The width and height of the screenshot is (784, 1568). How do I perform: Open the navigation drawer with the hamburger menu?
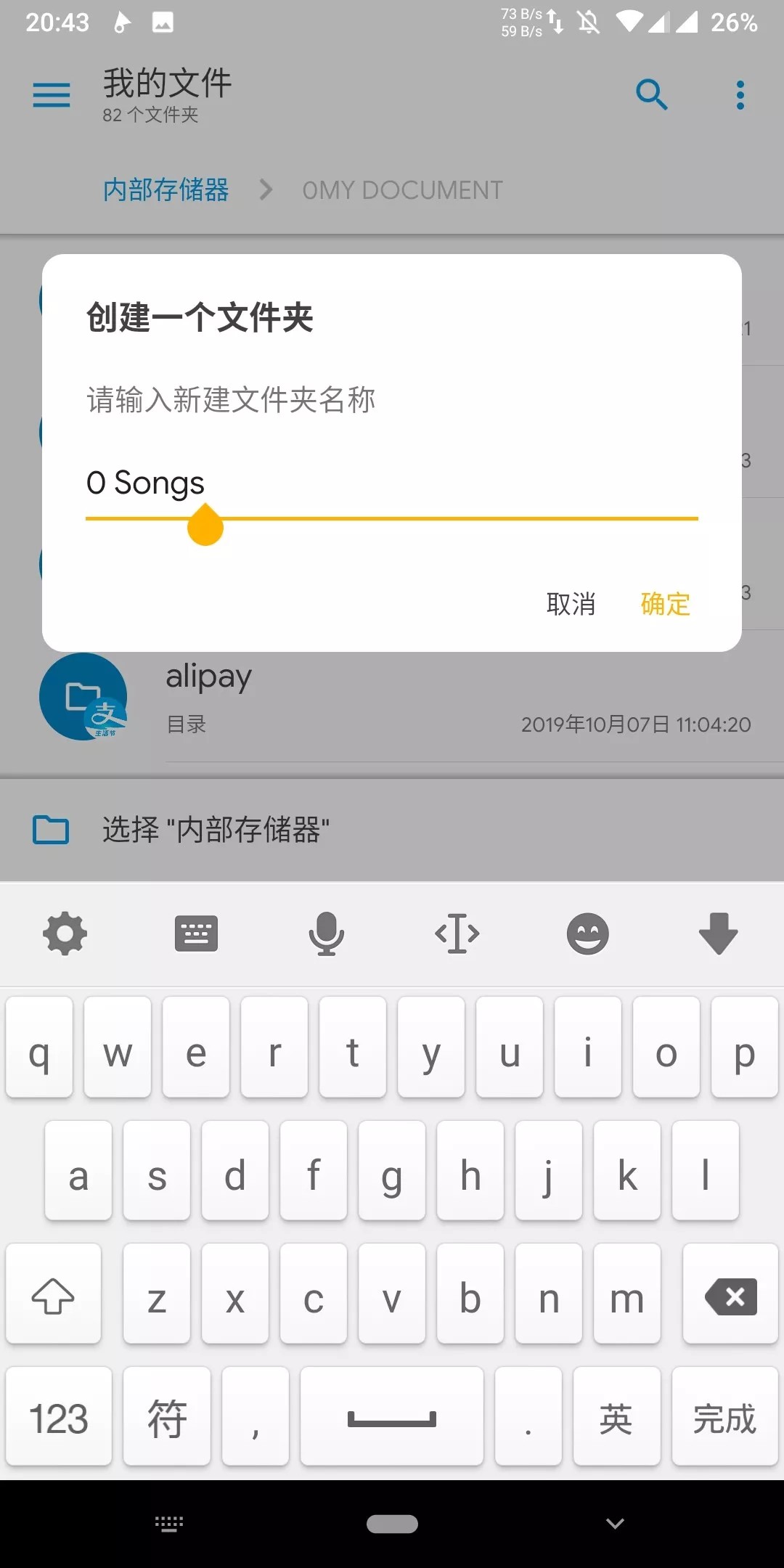click(x=51, y=94)
